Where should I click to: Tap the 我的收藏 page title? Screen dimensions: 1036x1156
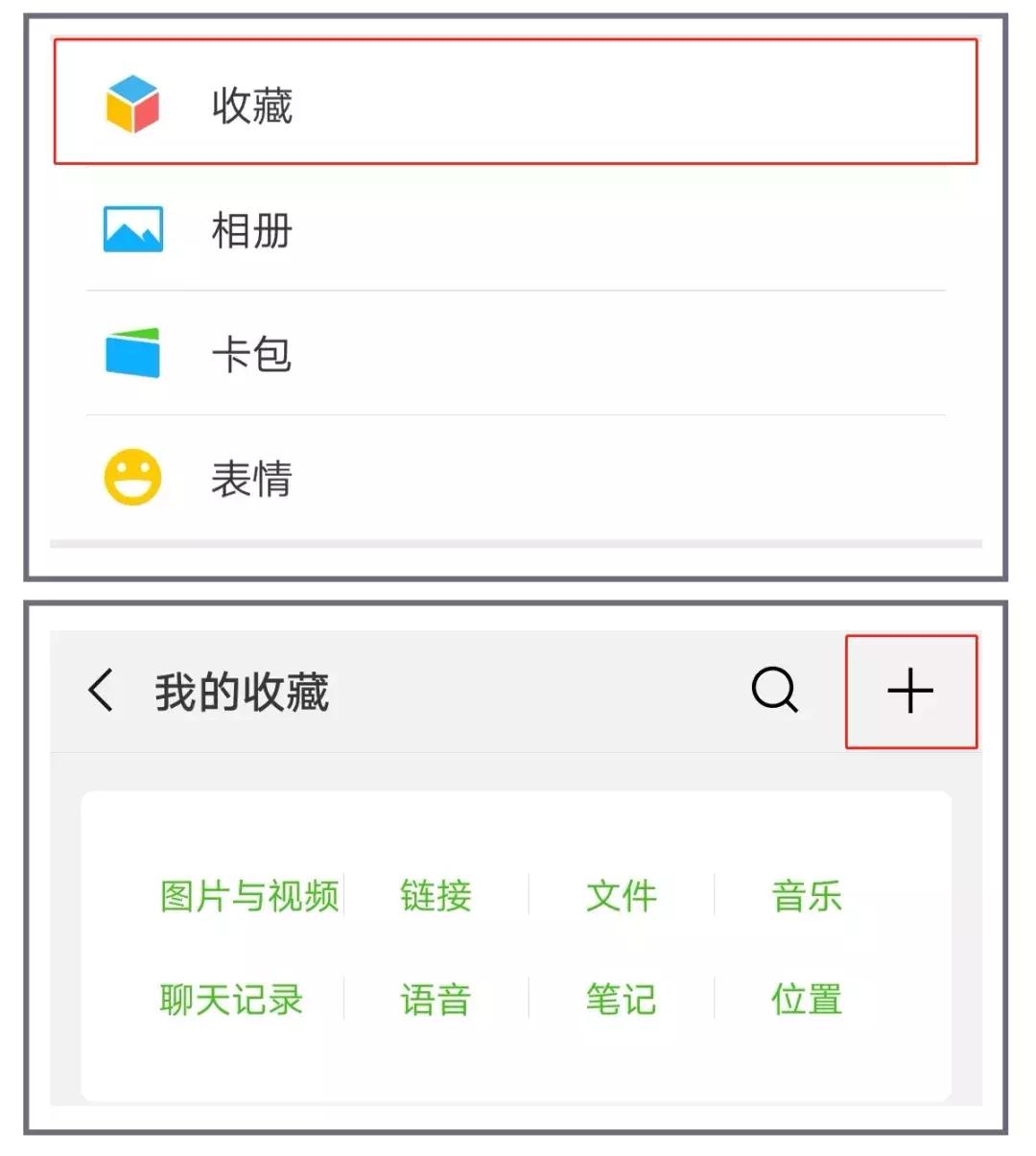[x=241, y=691]
